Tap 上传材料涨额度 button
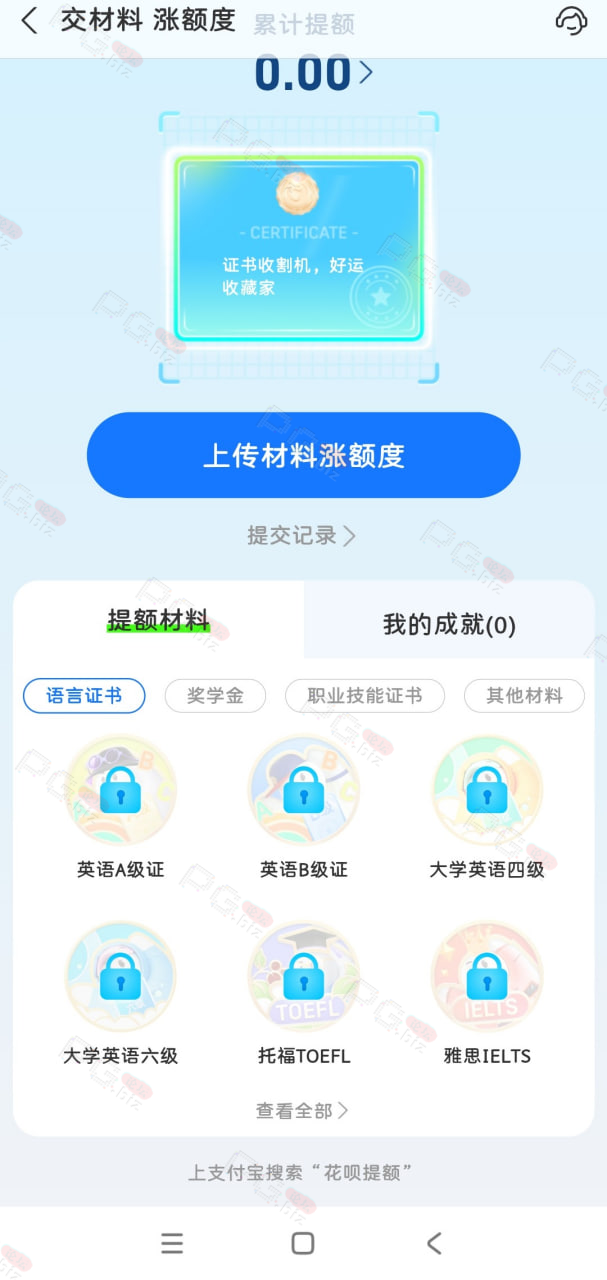The width and height of the screenshot is (607, 1280). (x=303, y=455)
